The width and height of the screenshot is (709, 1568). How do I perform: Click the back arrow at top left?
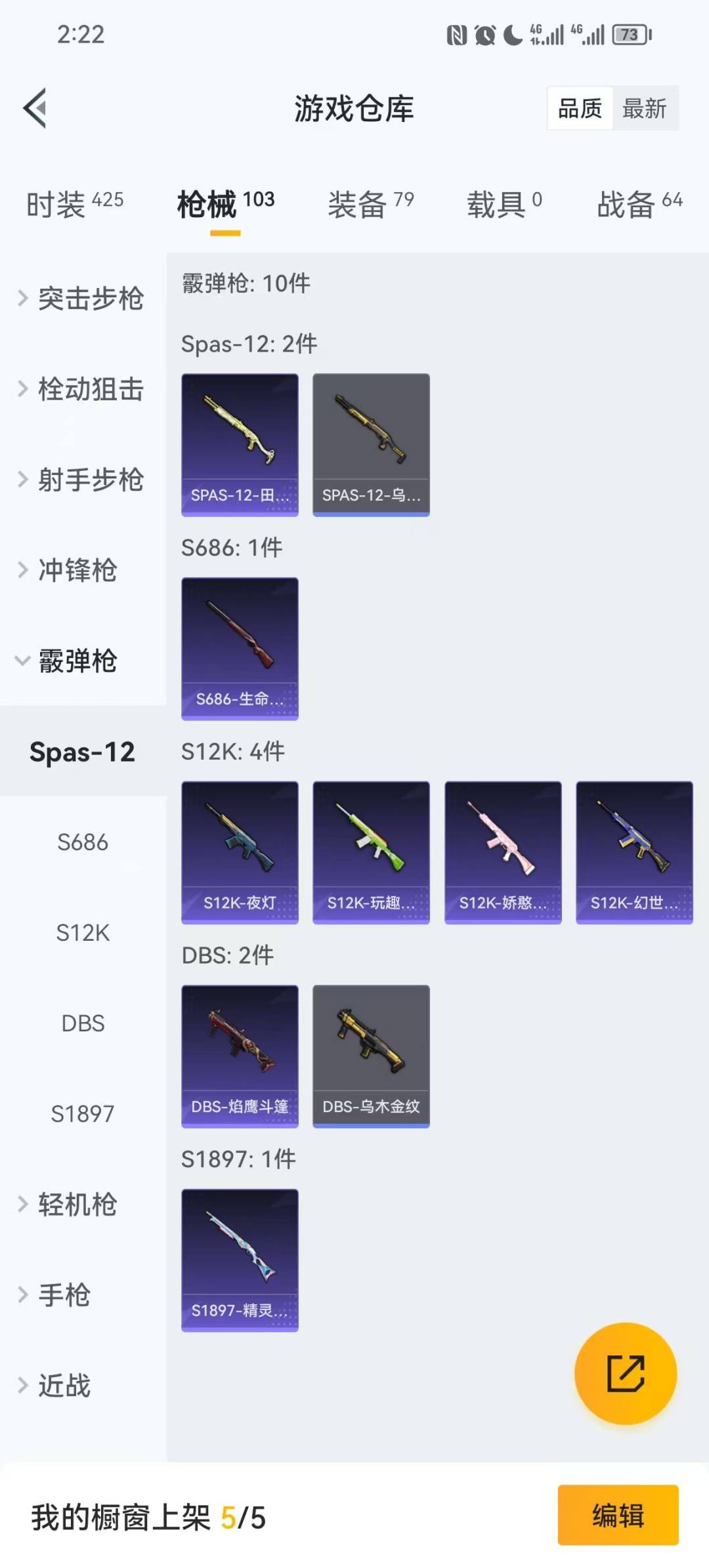(35, 107)
